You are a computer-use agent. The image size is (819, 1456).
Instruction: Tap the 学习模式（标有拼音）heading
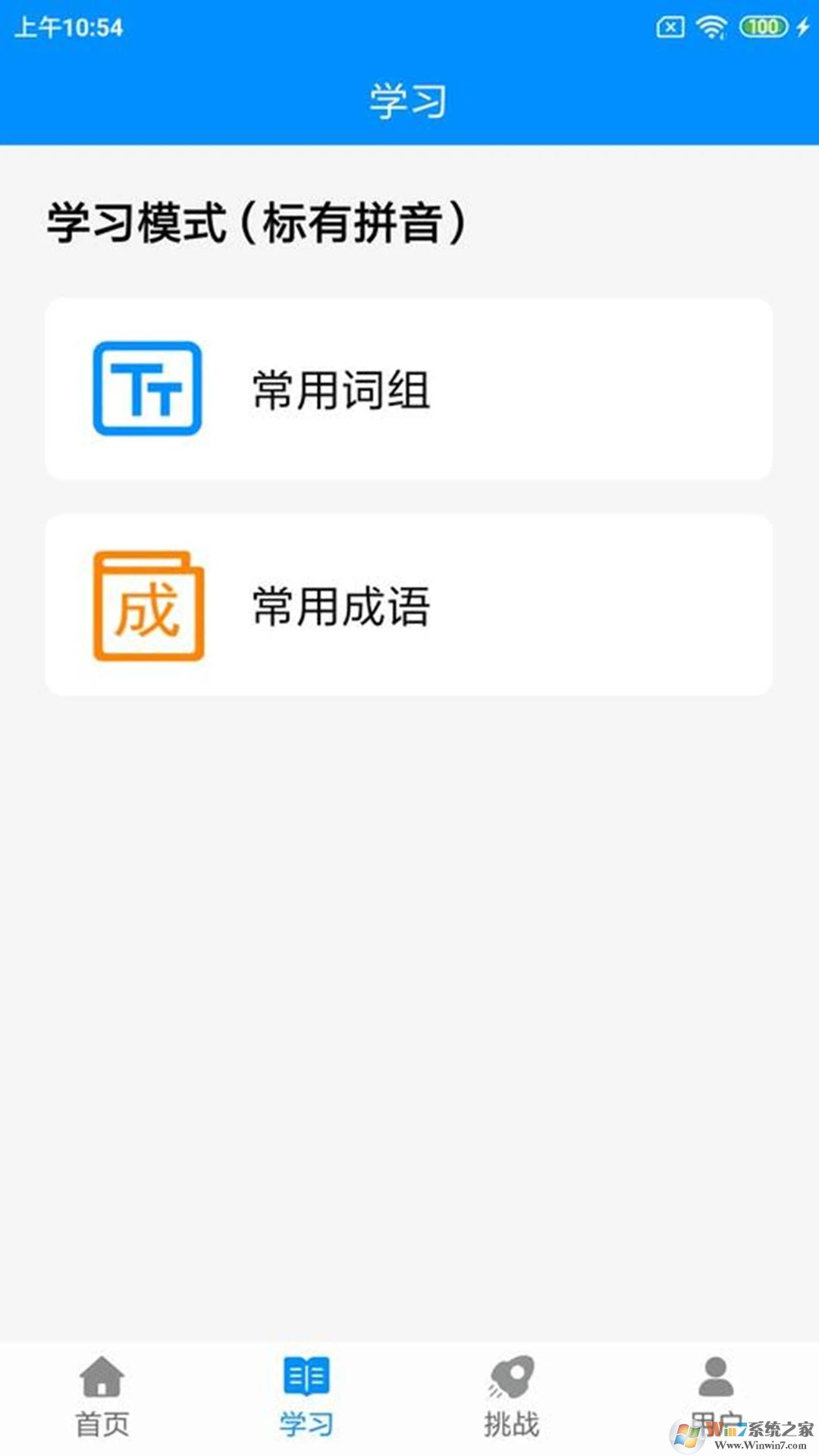pos(256,220)
